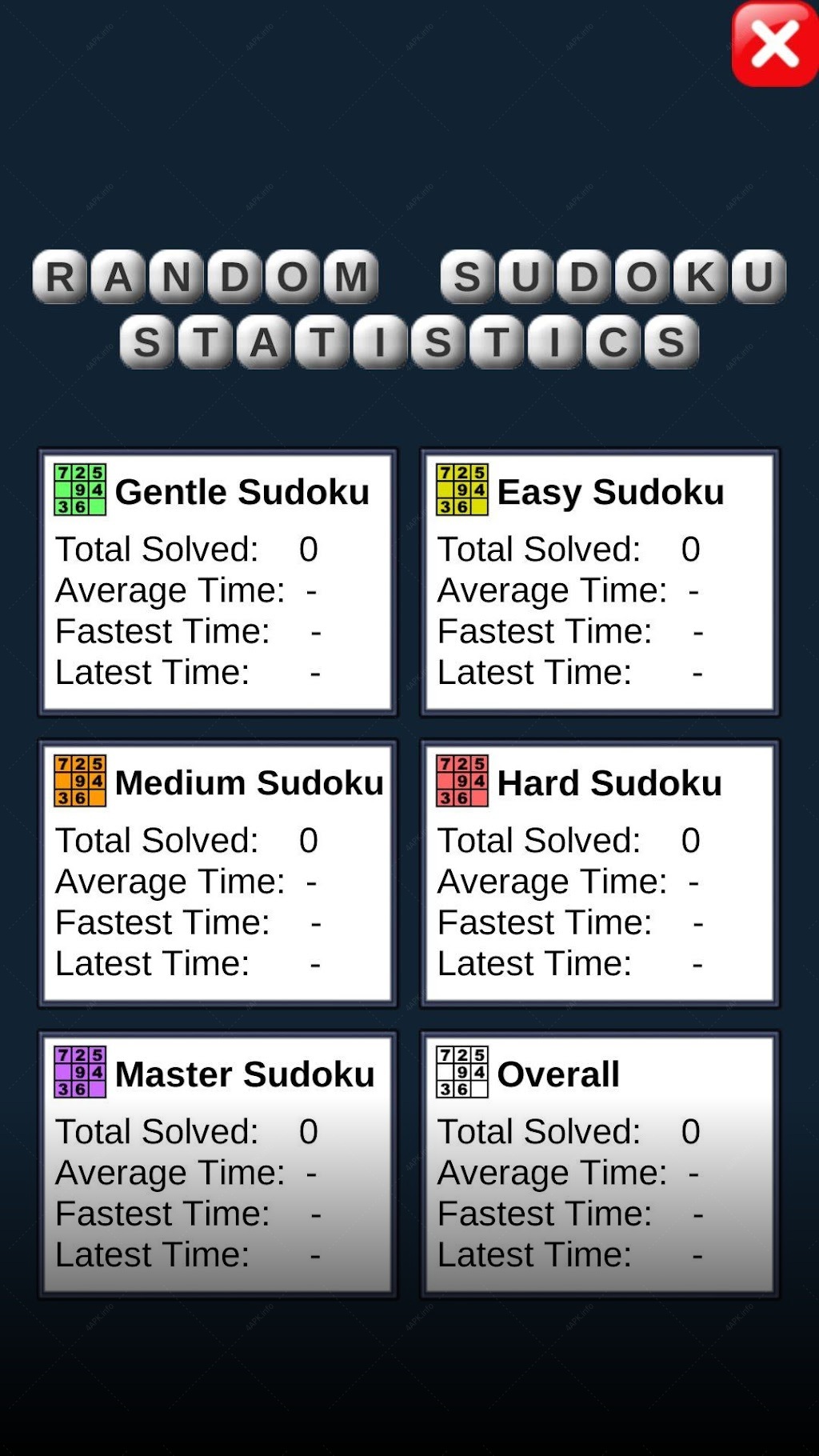The height and width of the screenshot is (1456, 819).
Task: Close the Random Sudoku Statistics screen
Action: [x=774, y=44]
